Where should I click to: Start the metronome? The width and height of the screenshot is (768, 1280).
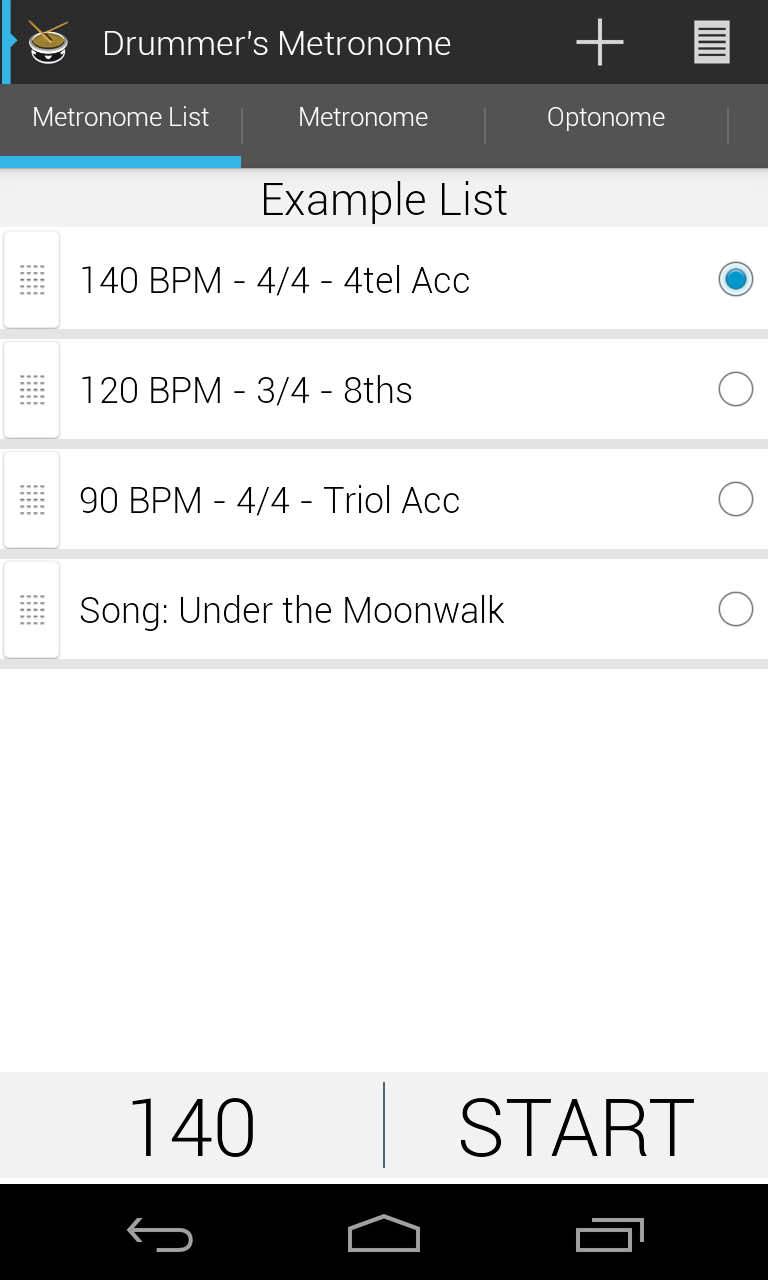point(576,1127)
